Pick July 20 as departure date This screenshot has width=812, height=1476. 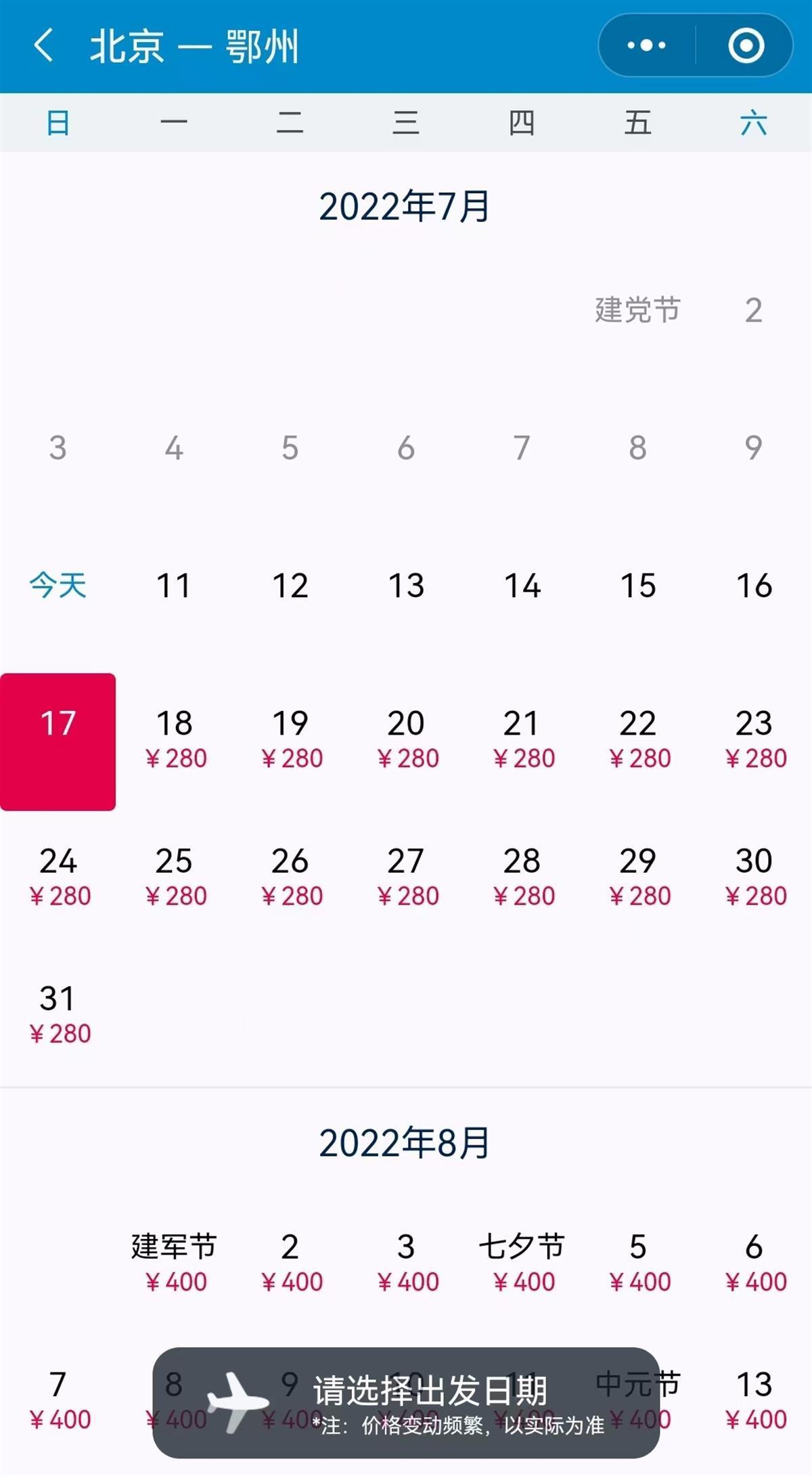click(x=406, y=739)
